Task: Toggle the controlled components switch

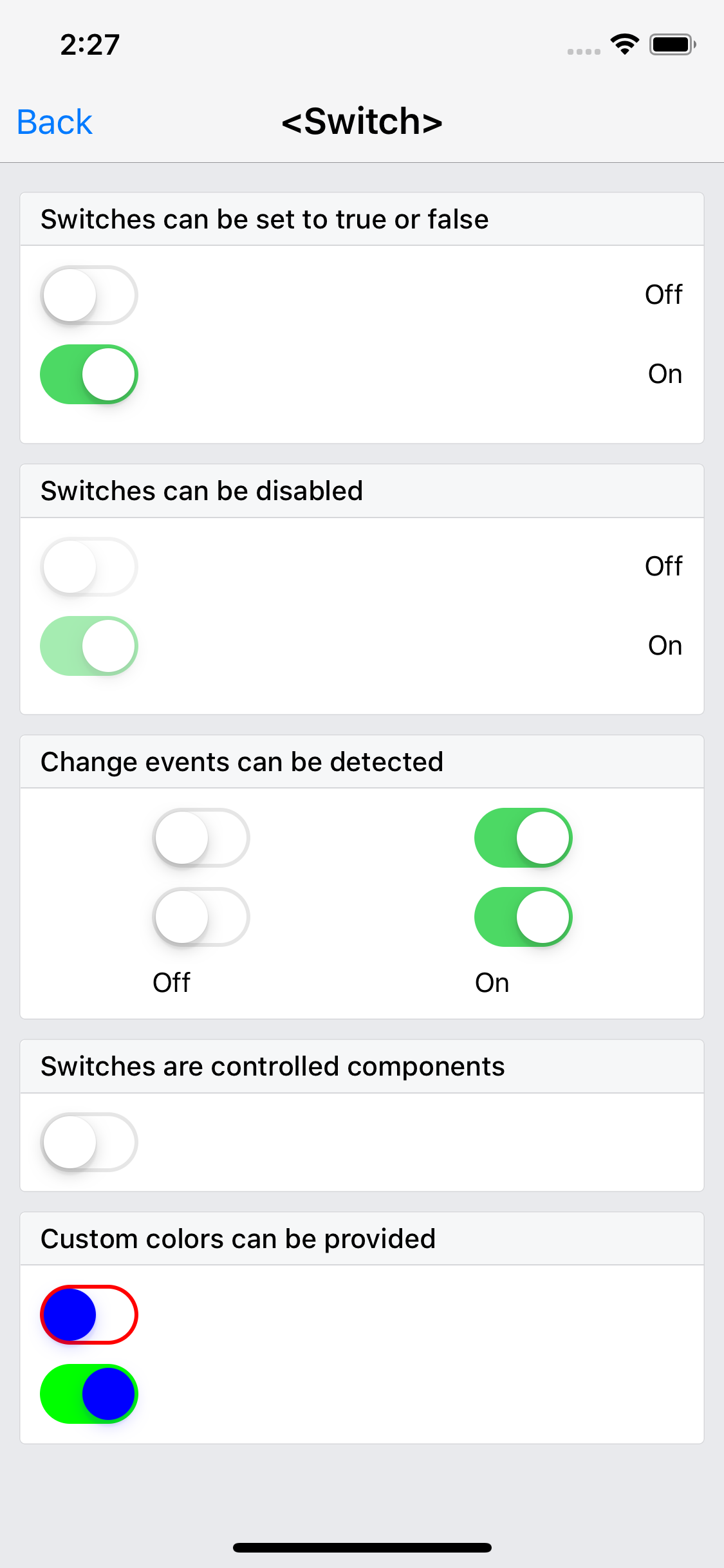Action: pos(89,1142)
